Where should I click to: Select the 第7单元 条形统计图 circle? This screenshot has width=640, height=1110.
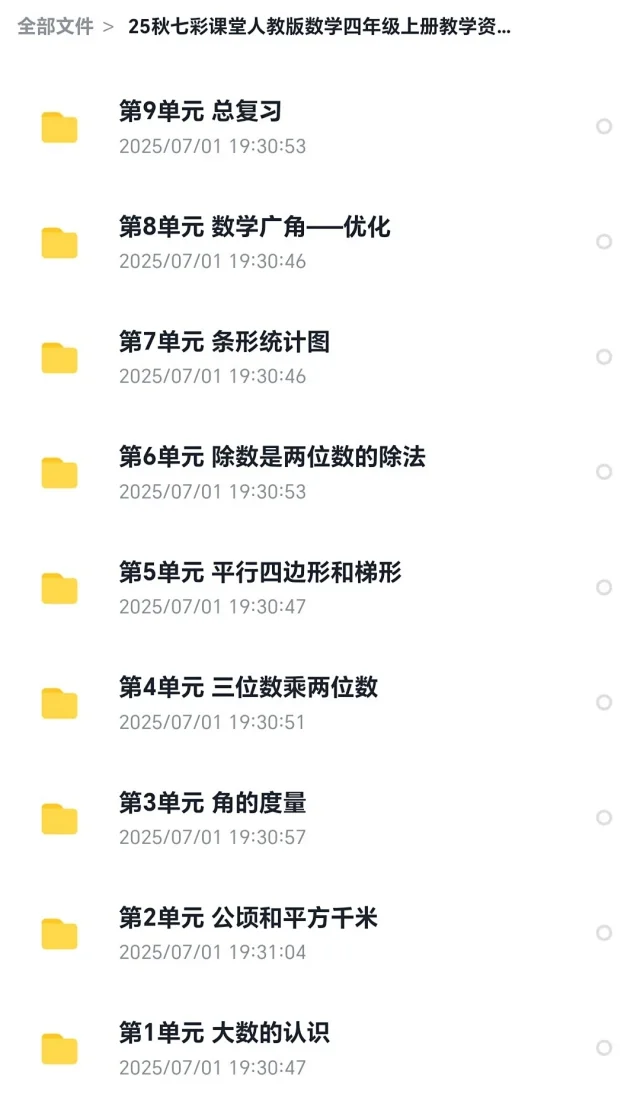(x=604, y=357)
